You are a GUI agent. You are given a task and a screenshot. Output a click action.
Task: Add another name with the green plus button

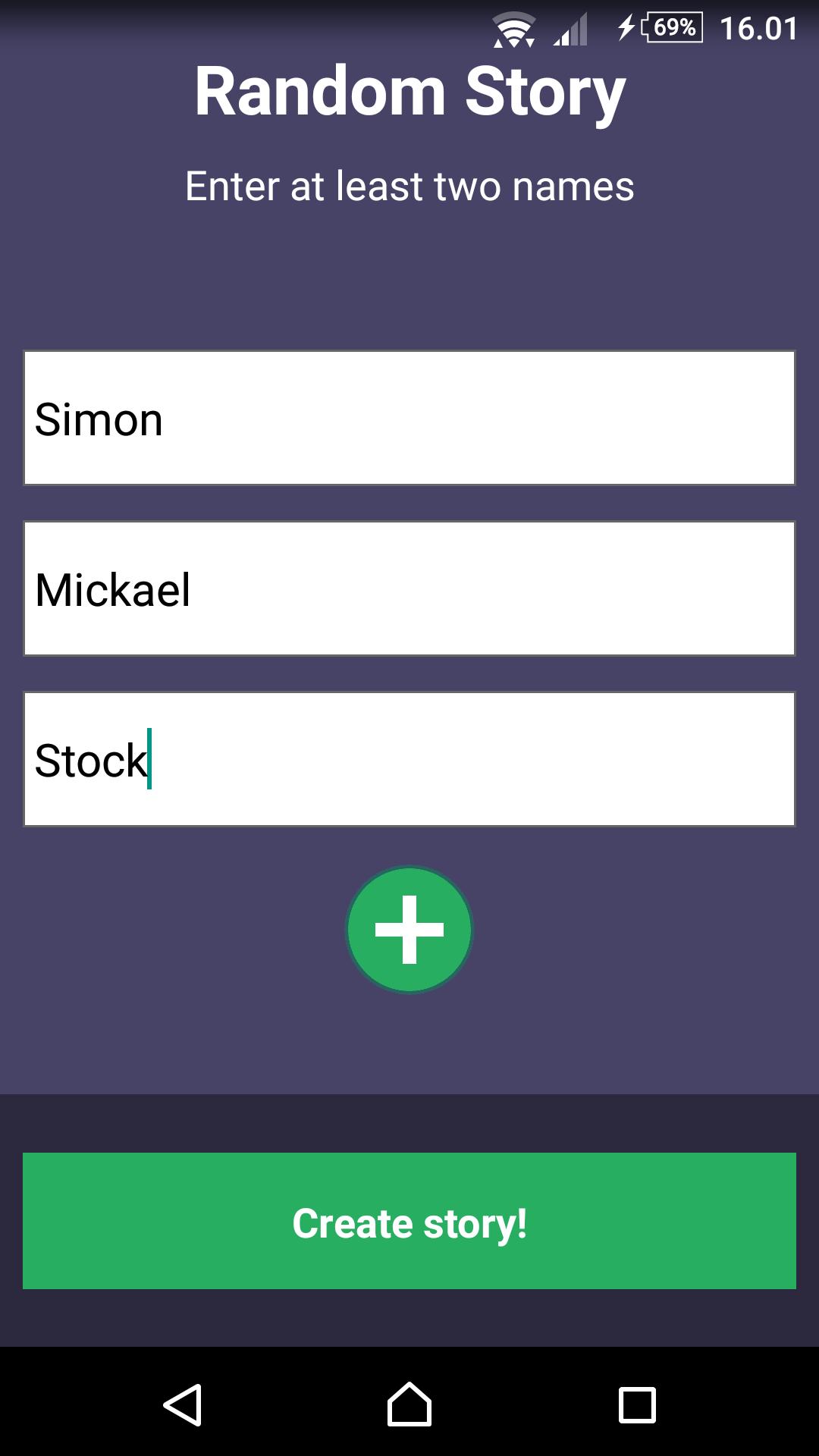409,930
